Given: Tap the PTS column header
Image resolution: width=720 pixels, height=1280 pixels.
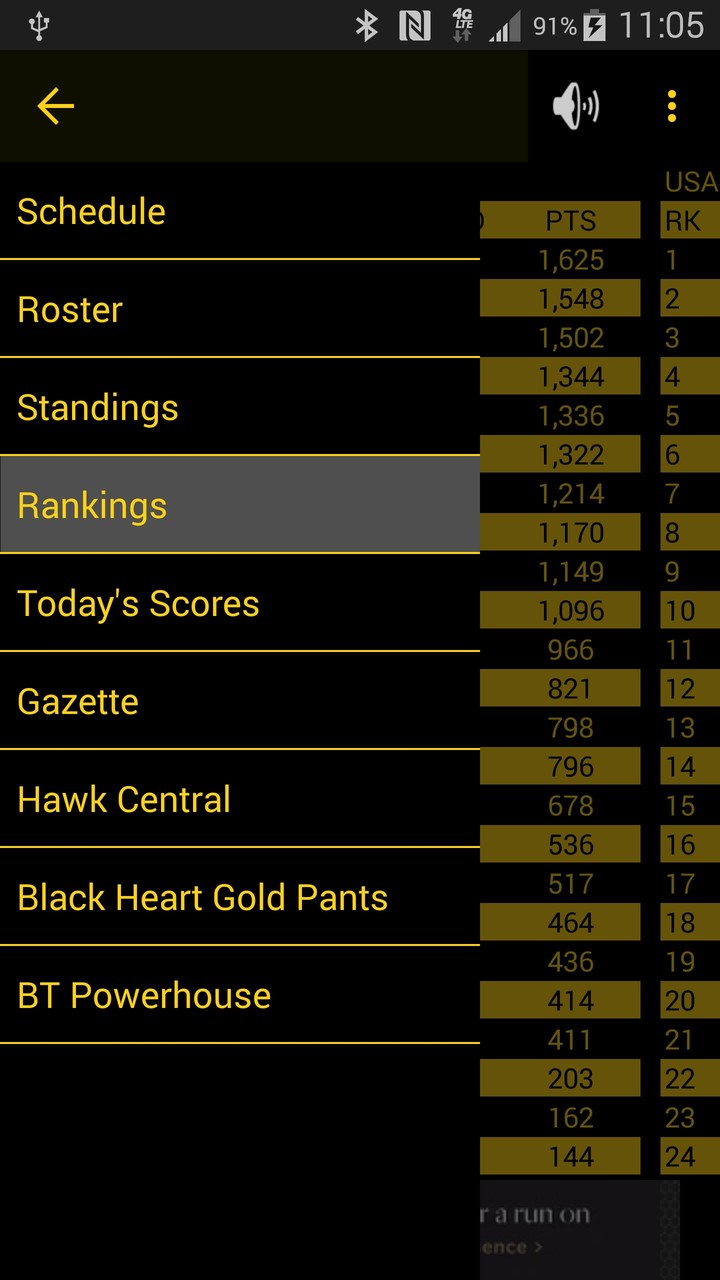Looking at the screenshot, I should [570, 220].
